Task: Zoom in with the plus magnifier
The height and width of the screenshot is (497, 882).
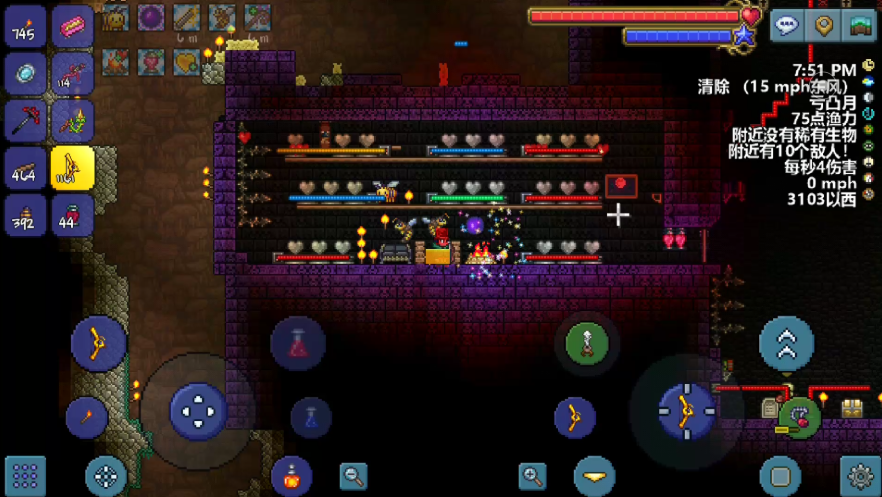Action: 532,476
